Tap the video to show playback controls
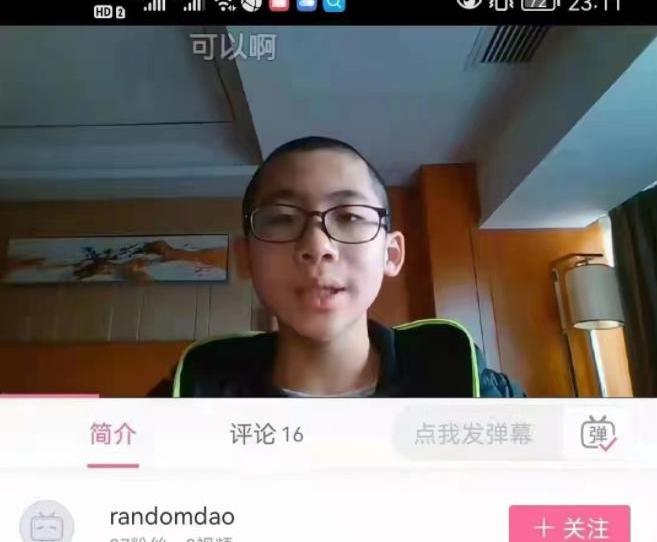The width and height of the screenshot is (657, 542). (328, 220)
